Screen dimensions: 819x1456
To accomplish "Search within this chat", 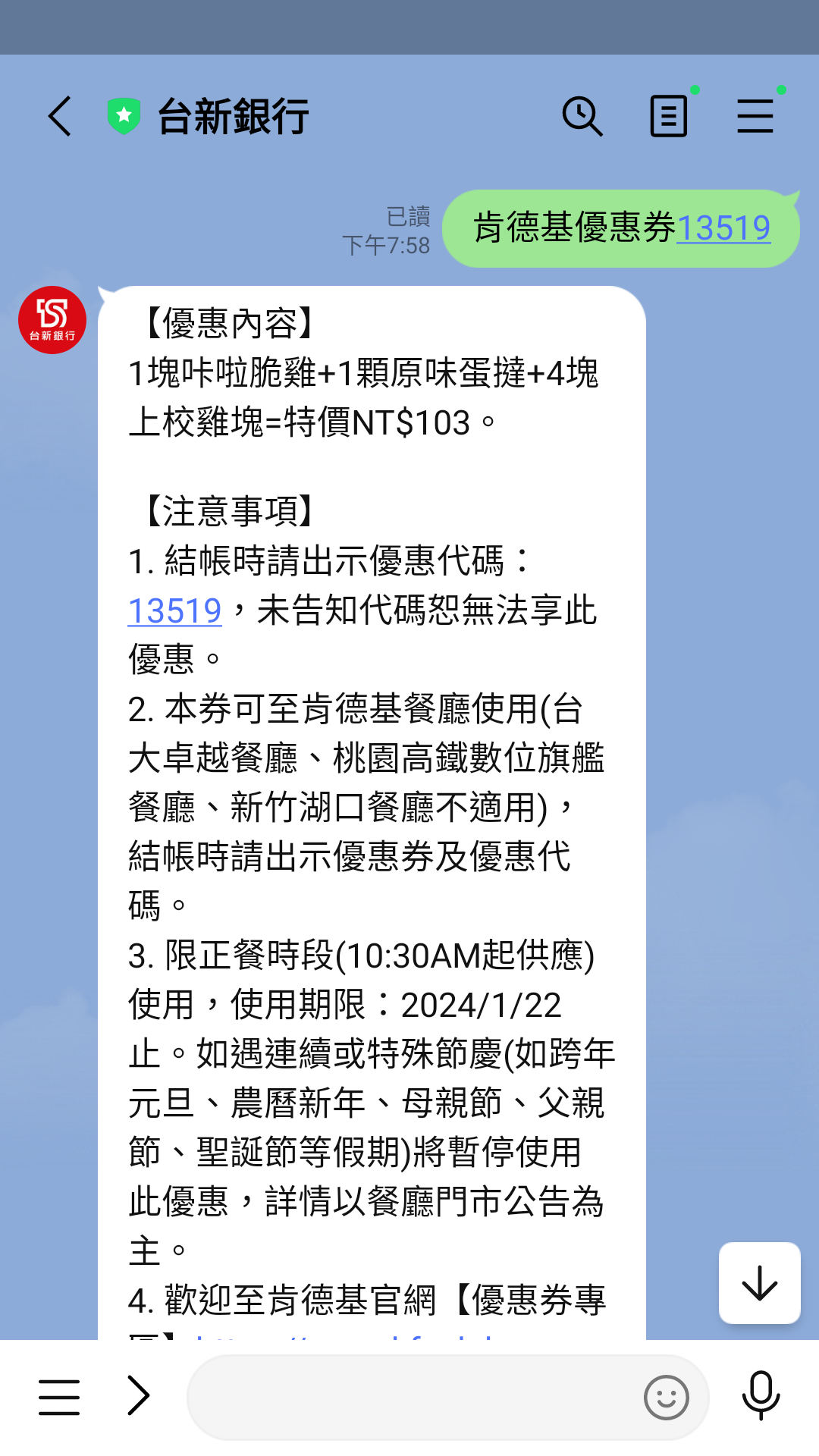I will click(582, 116).
